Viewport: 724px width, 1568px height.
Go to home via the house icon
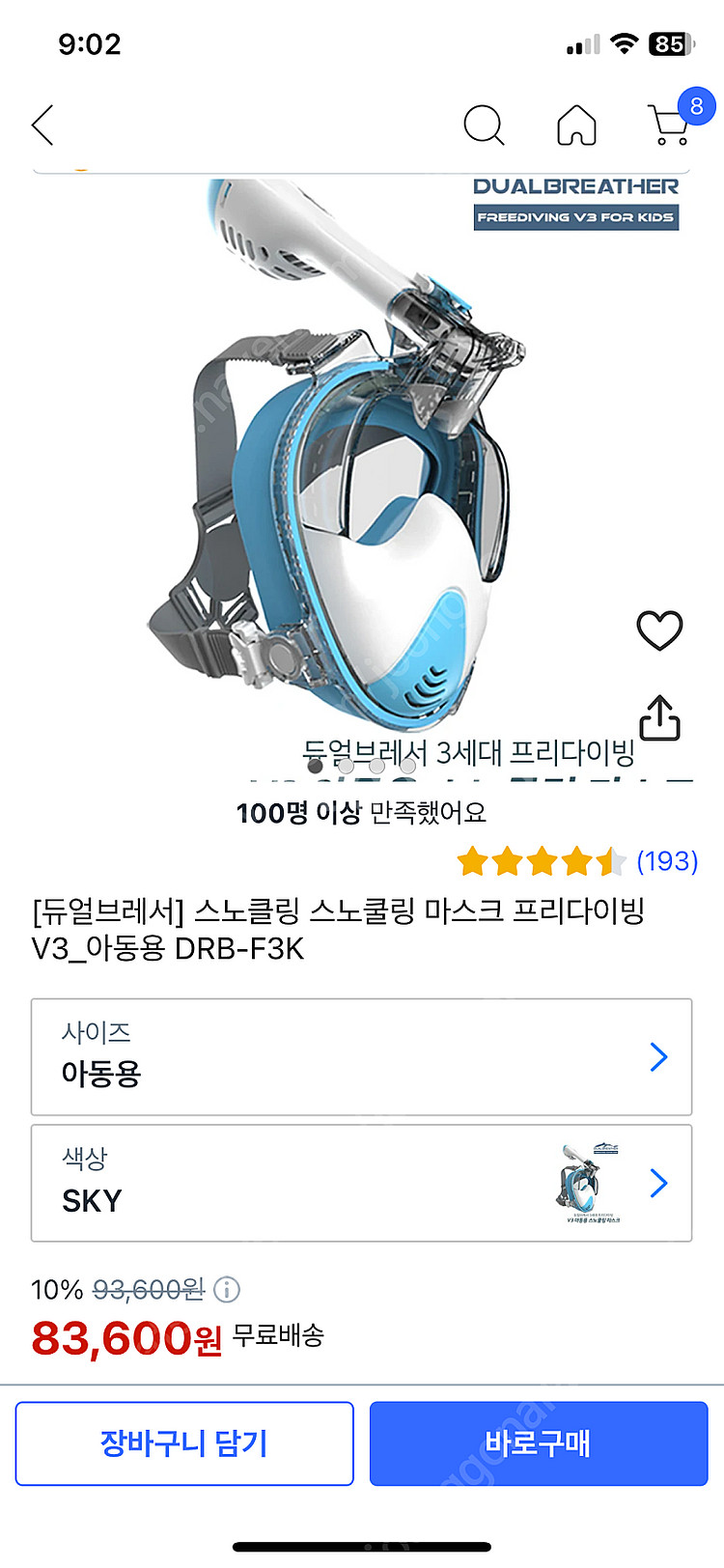tap(576, 126)
